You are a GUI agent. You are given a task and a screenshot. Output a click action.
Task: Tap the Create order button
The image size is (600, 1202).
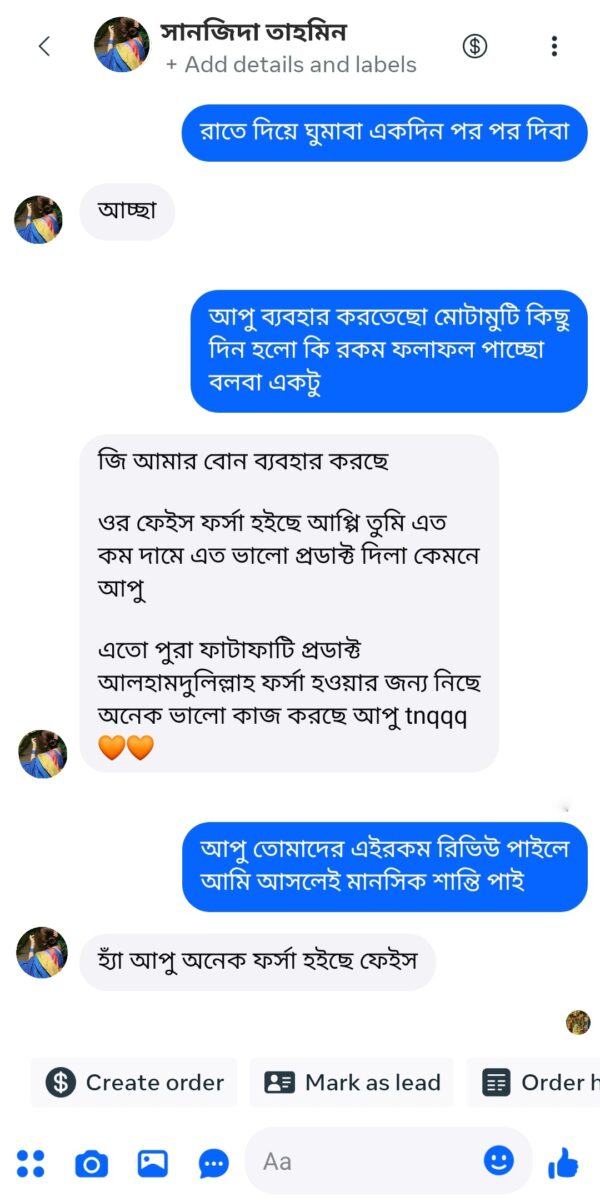click(x=134, y=1082)
